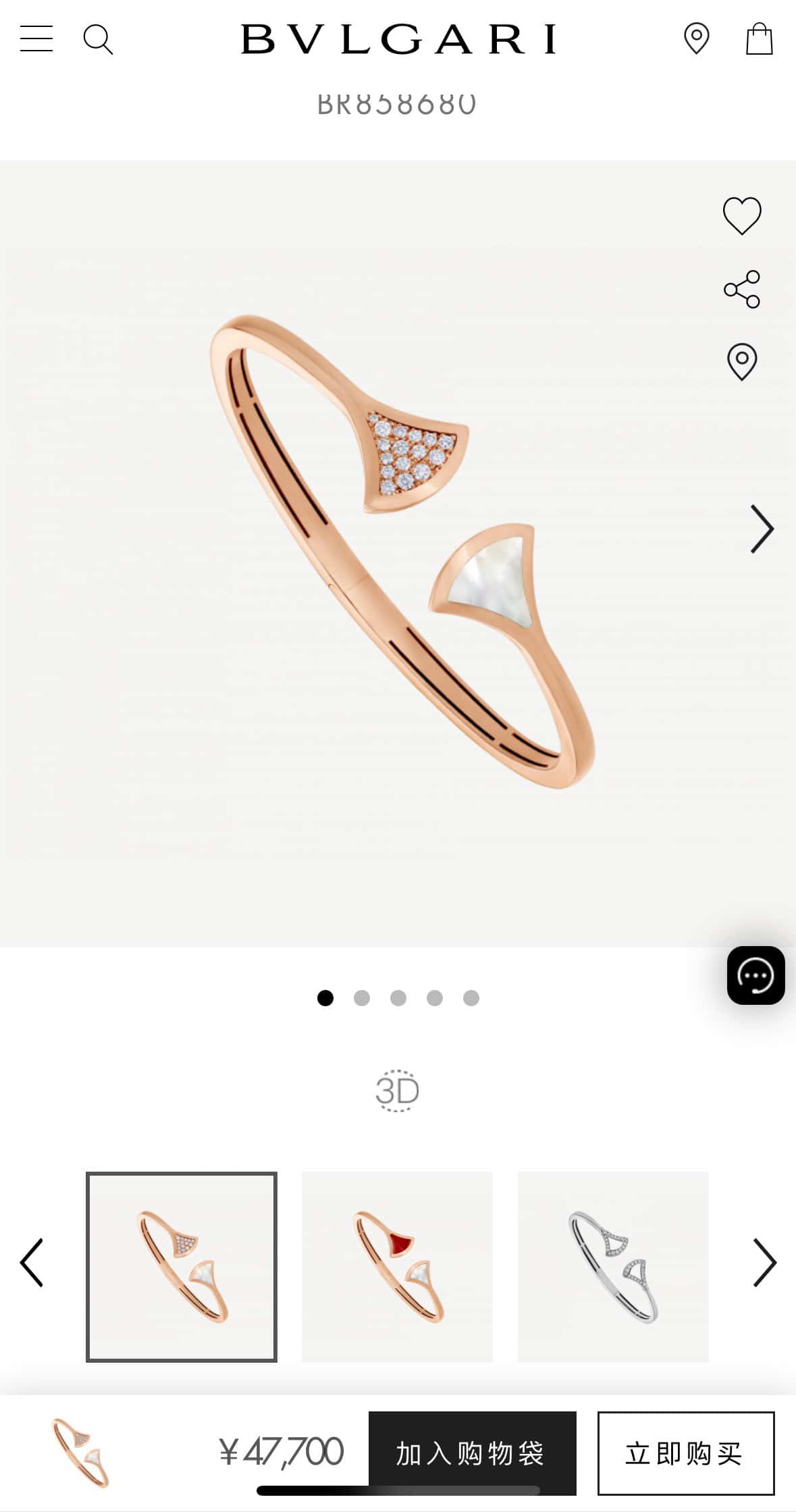Open the search icon
Viewport: 796px width, 1512px height.
click(x=98, y=39)
